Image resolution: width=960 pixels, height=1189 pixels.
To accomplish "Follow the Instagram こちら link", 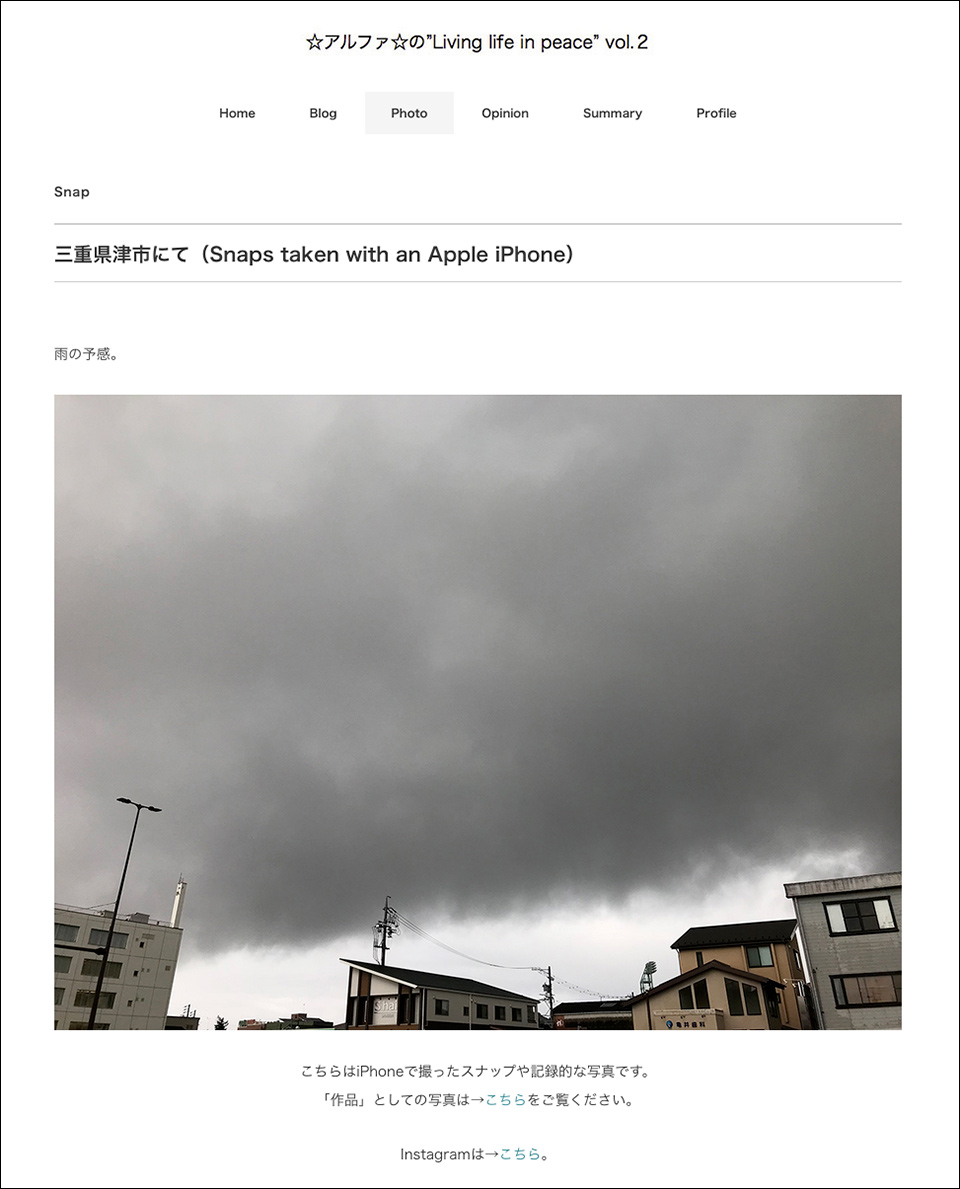I will pyautogui.click(x=520, y=1154).
